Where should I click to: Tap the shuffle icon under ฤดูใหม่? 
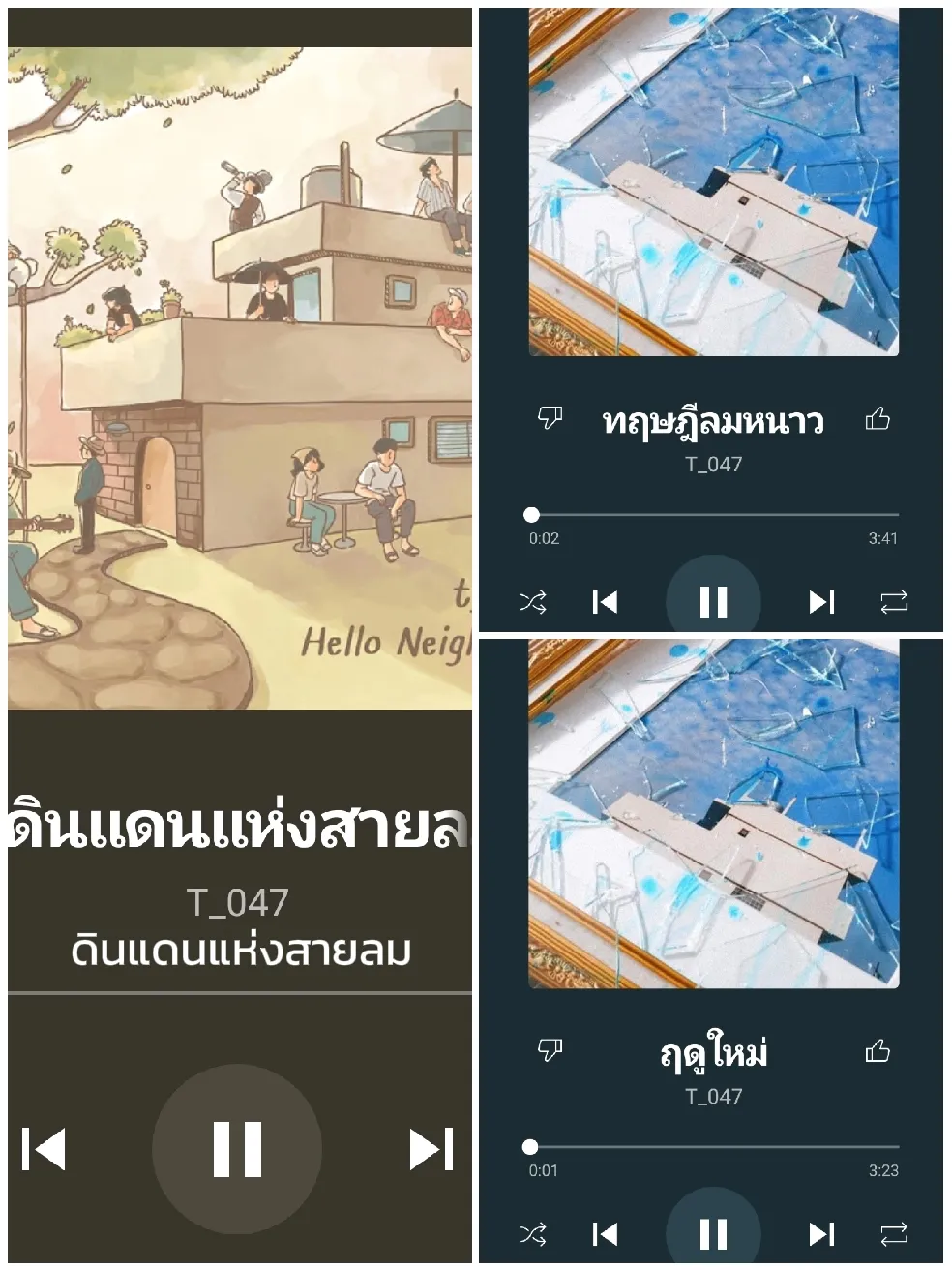[x=533, y=1233]
